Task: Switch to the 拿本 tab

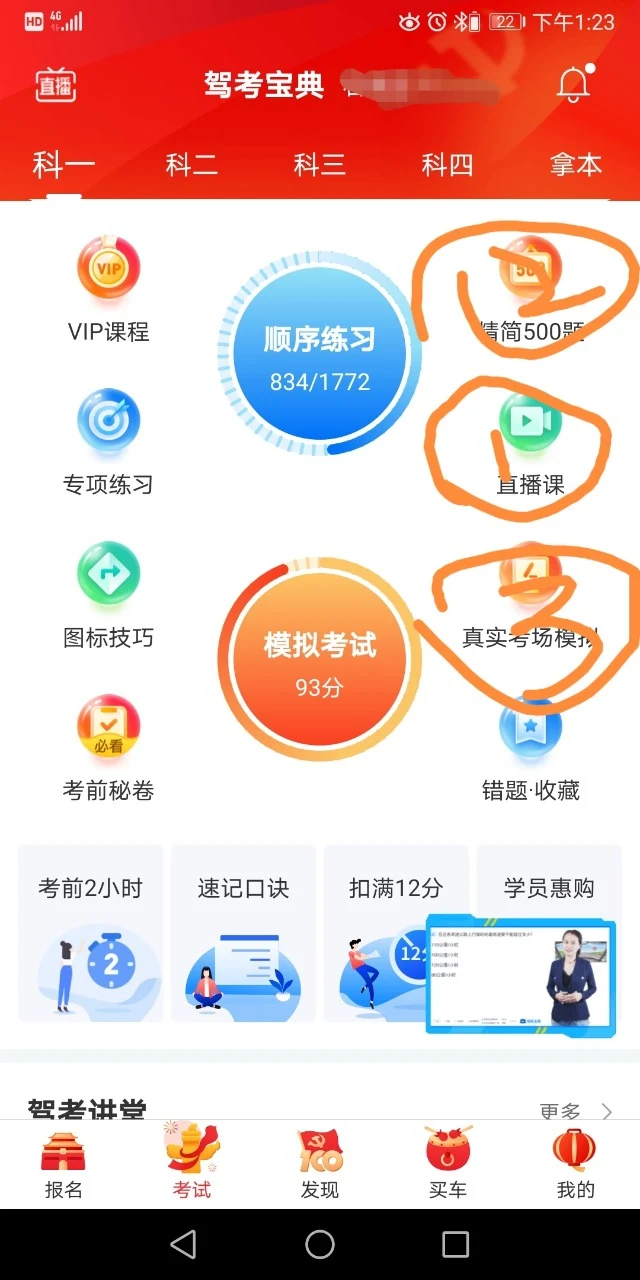Action: point(576,165)
